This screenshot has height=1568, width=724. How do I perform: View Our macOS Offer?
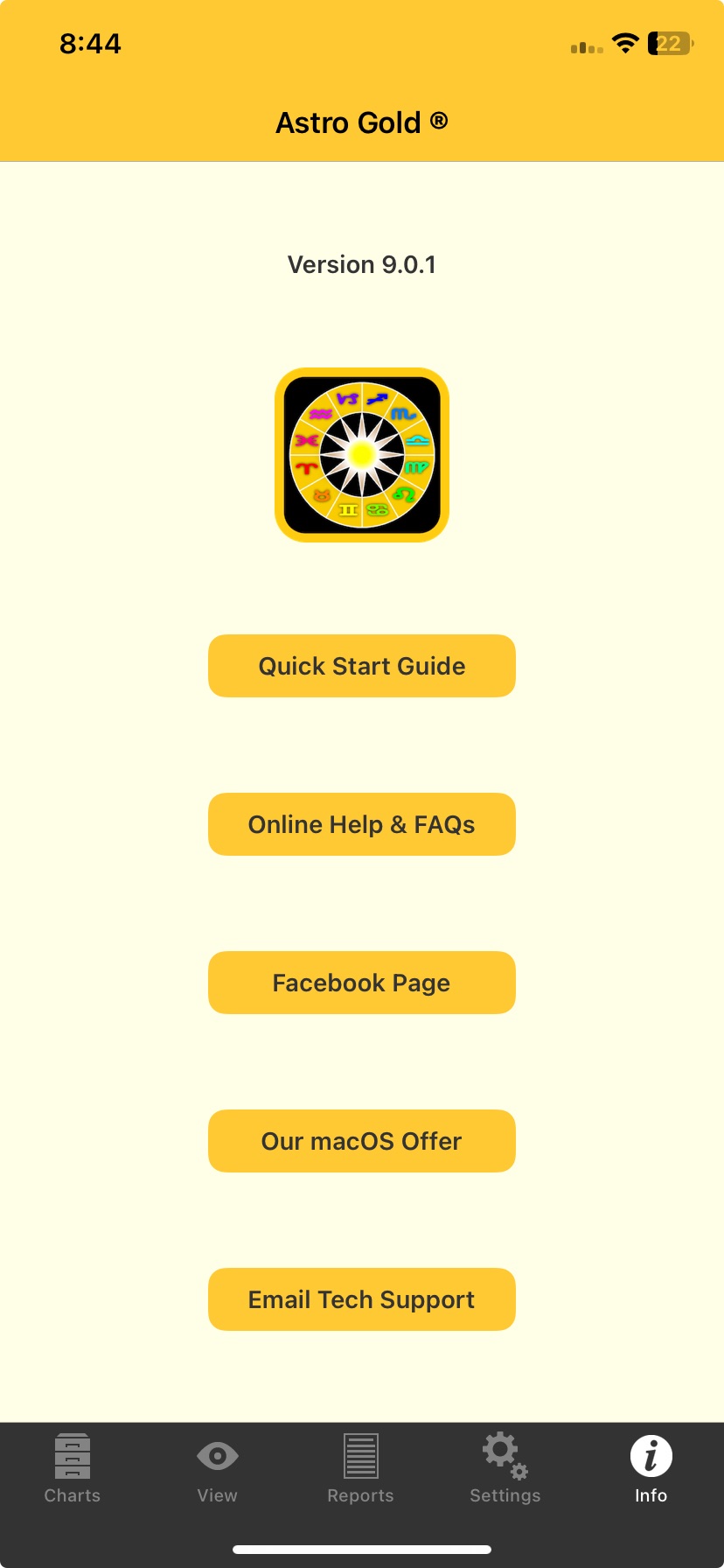click(362, 1141)
